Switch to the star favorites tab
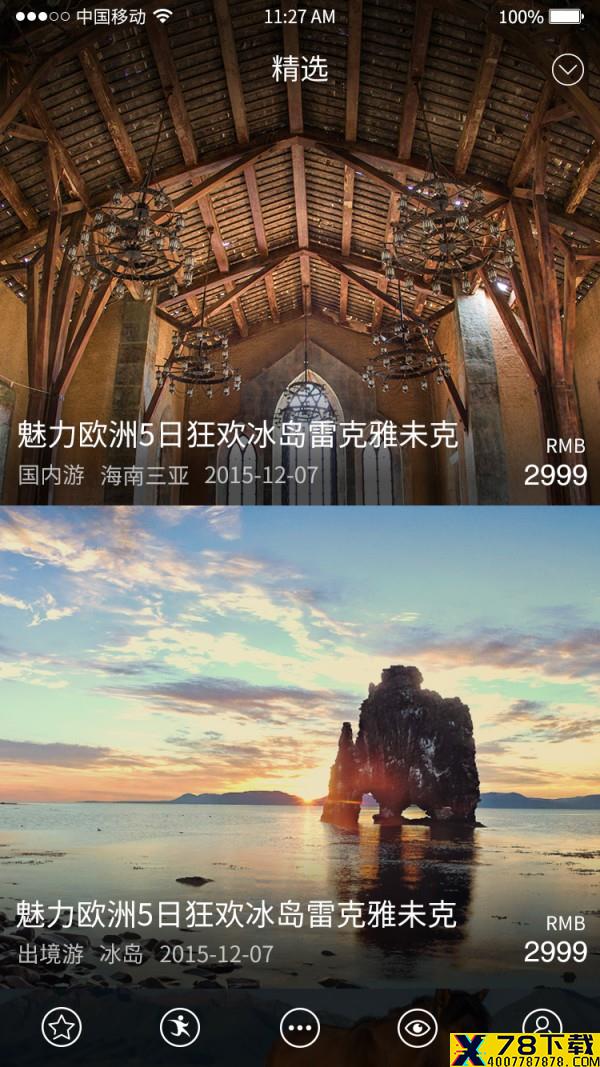 click(x=61, y=1027)
